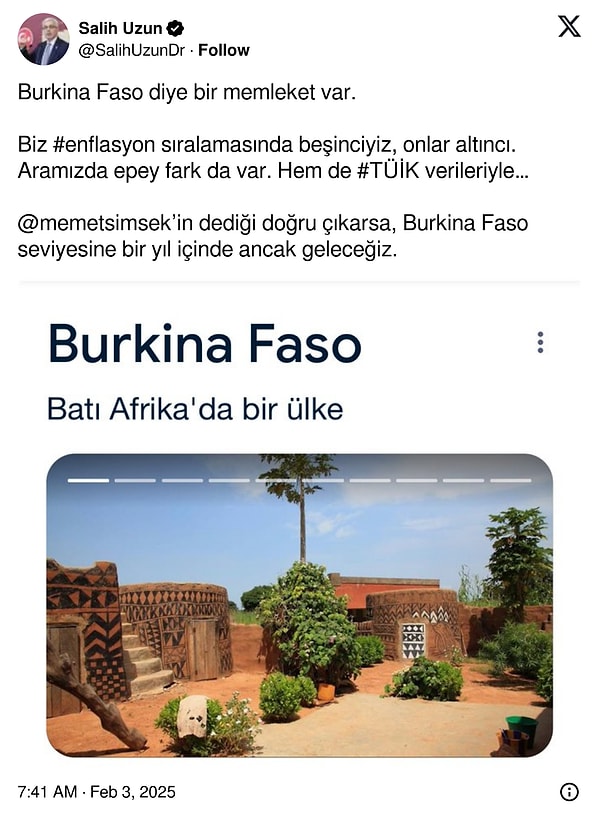Open the @memetsimsek mention

pos(88,223)
